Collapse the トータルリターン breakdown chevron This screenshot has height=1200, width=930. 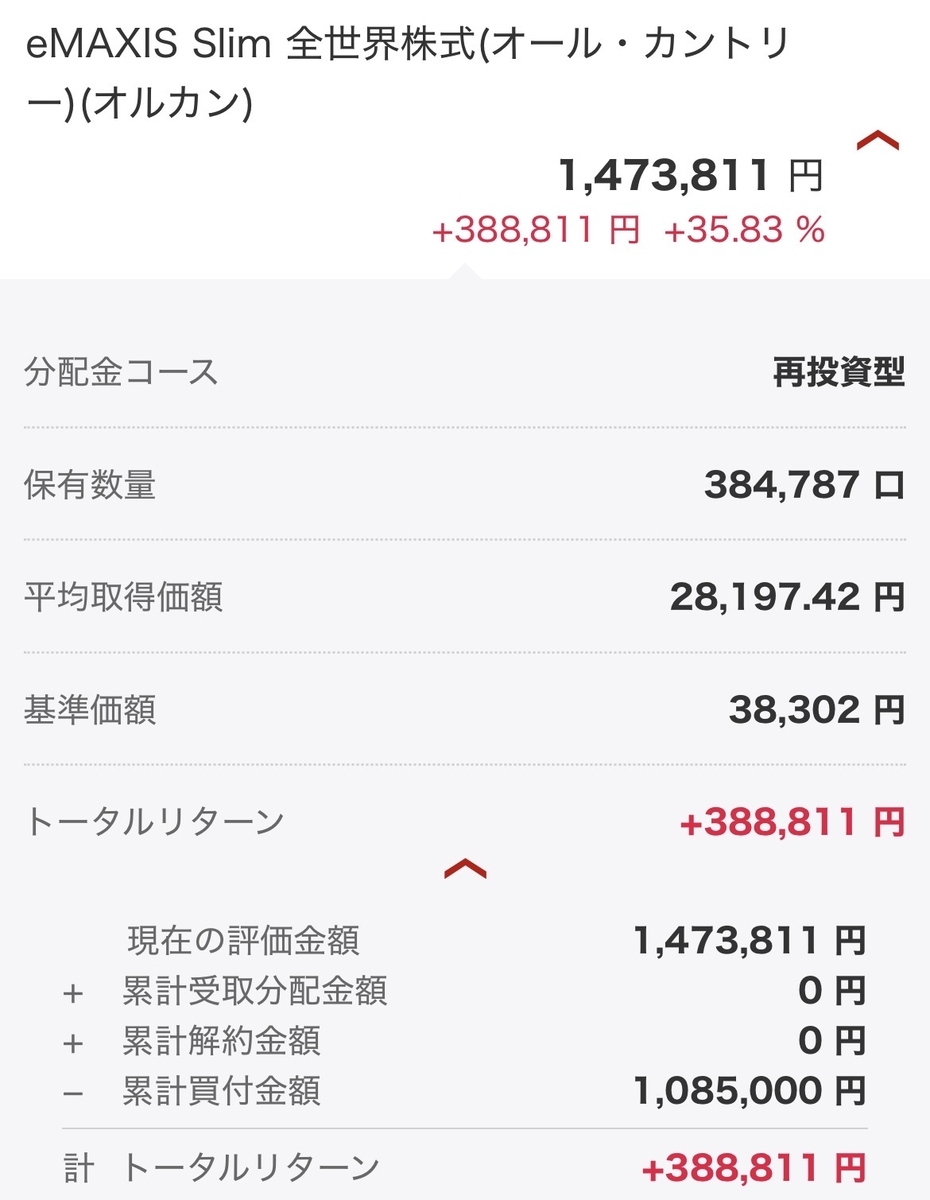click(465, 869)
